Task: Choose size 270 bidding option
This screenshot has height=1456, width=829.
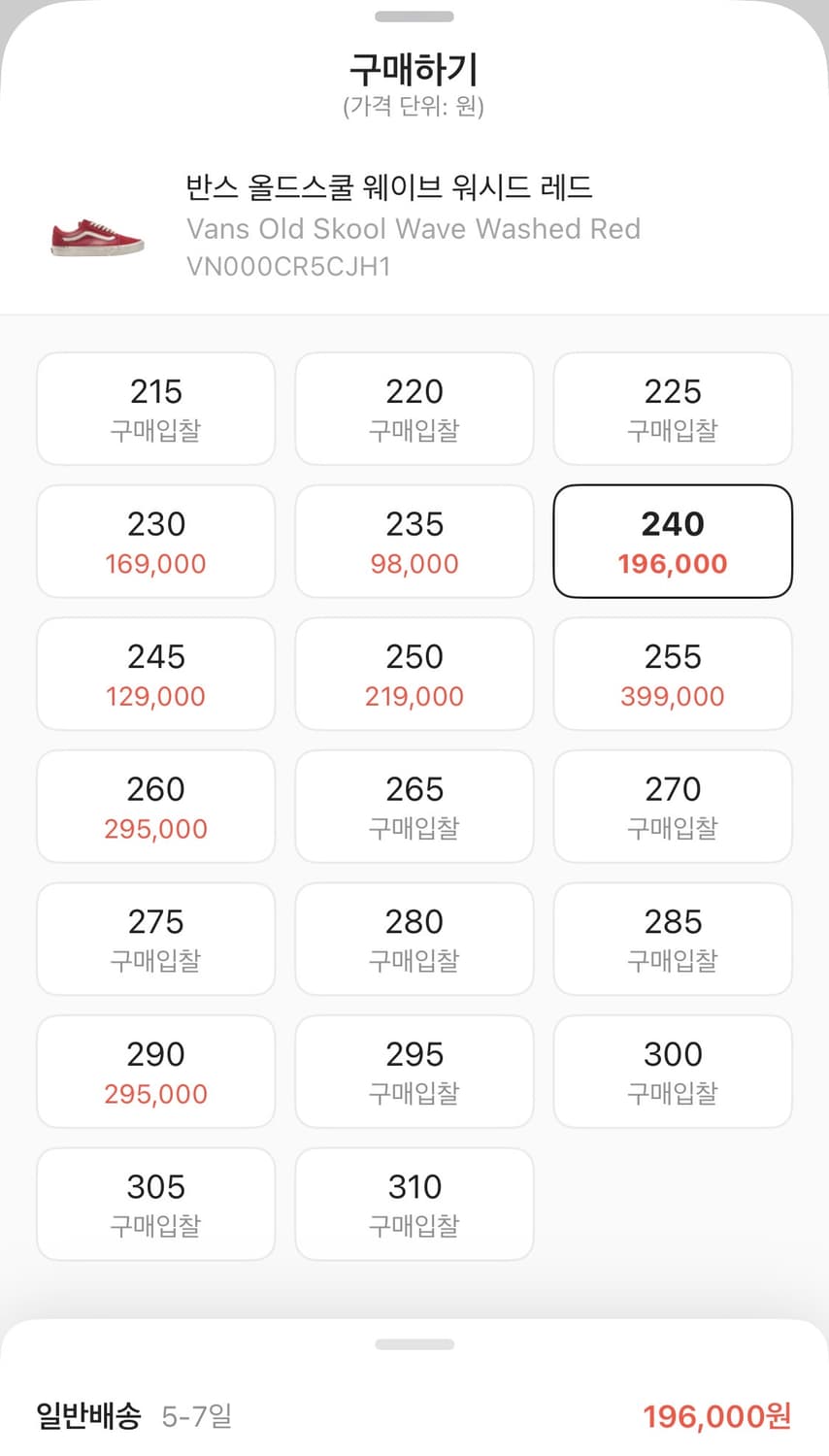Action: tap(672, 806)
